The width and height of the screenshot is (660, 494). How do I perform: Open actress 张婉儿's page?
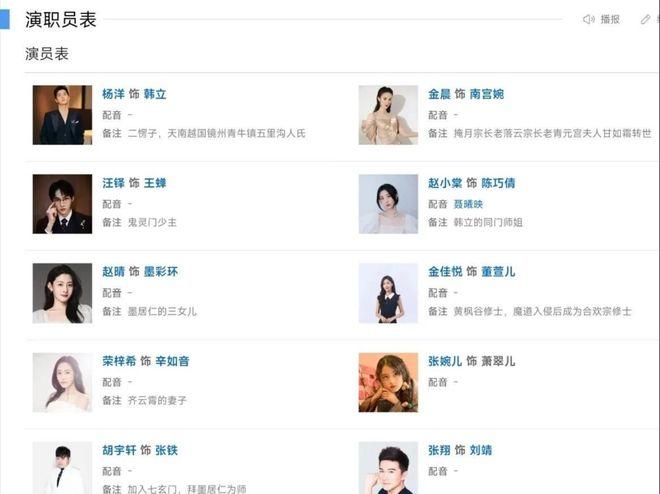(x=447, y=361)
